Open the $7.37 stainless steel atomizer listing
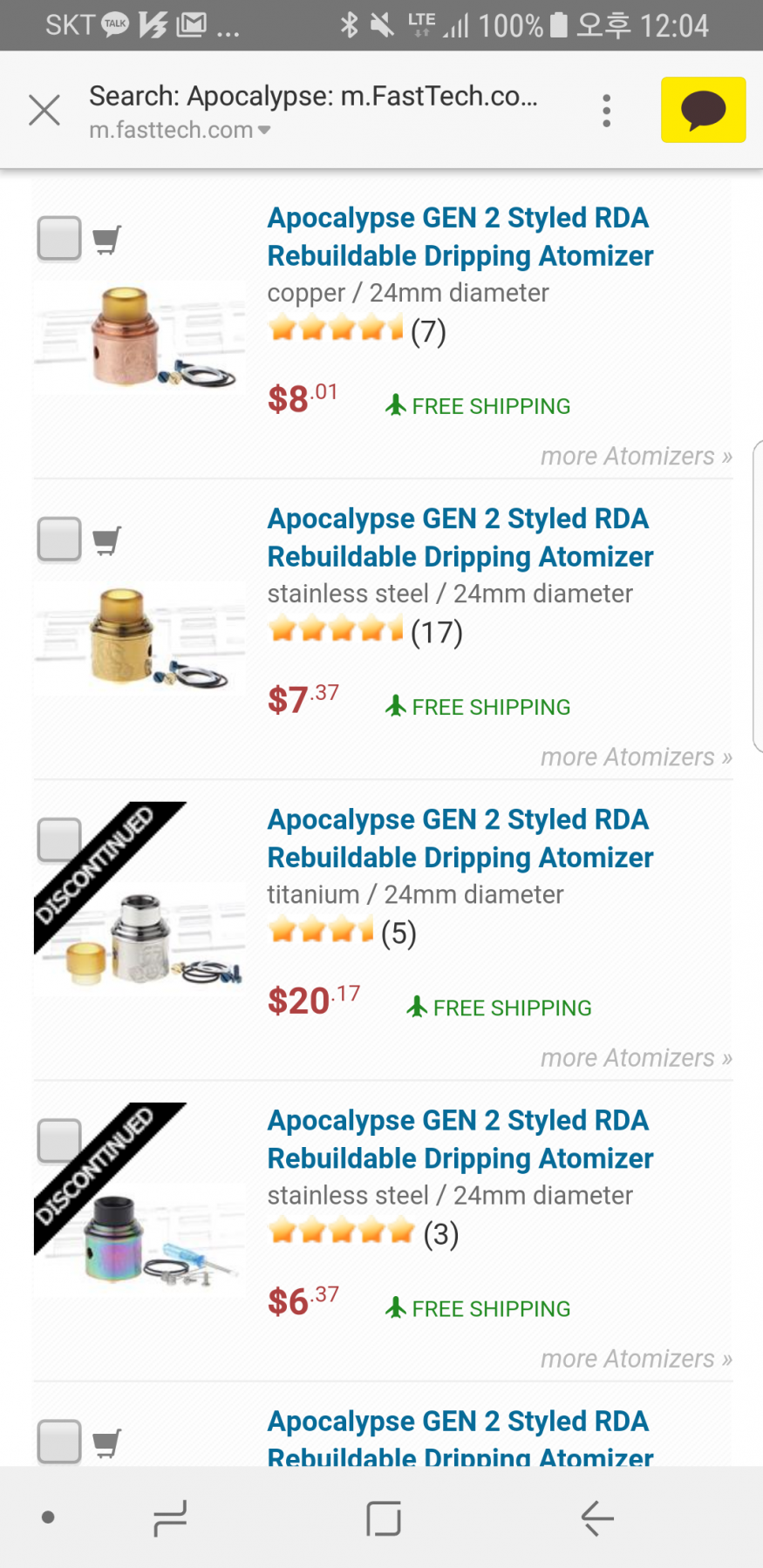The image size is (763, 1568). pyautogui.click(x=460, y=537)
